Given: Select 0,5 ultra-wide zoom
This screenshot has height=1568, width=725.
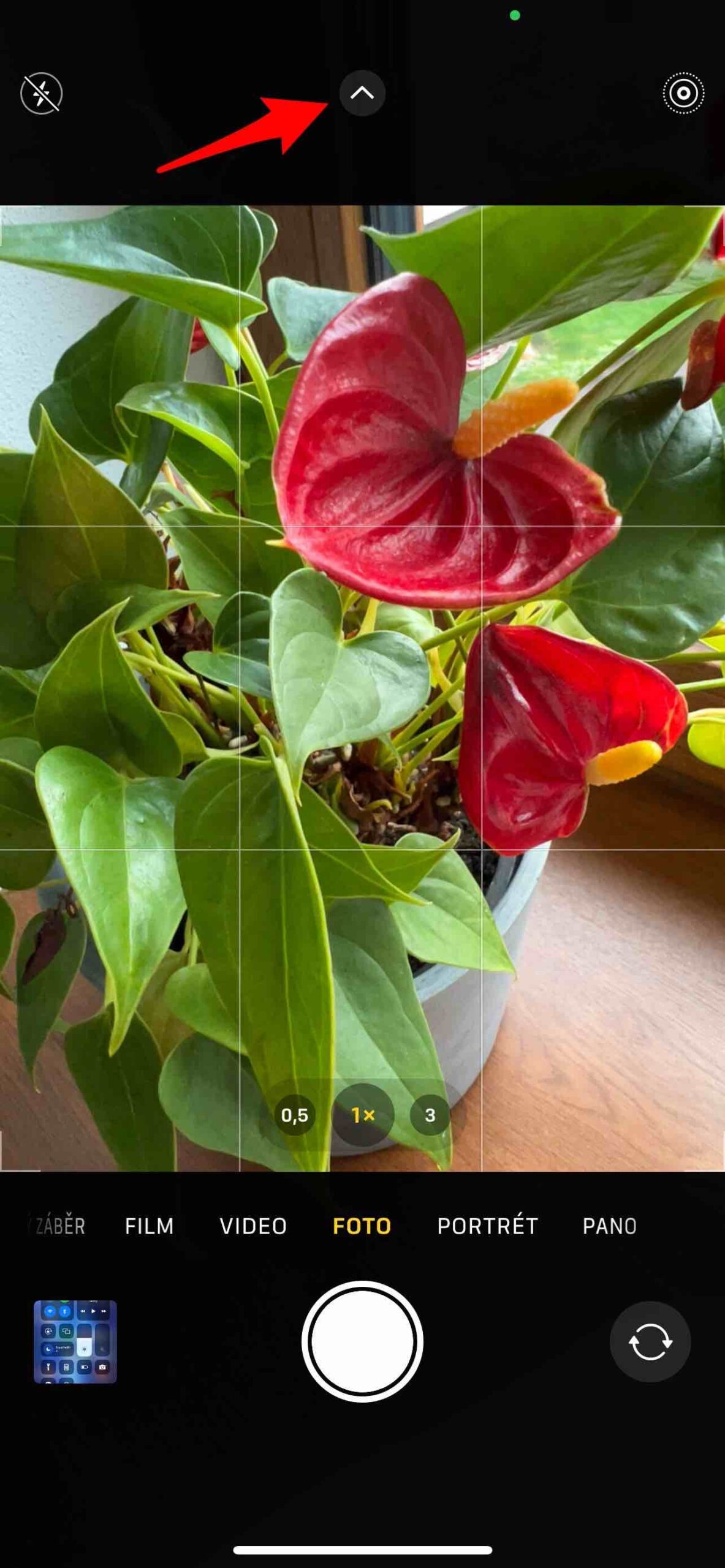Looking at the screenshot, I should (x=295, y=1115).
